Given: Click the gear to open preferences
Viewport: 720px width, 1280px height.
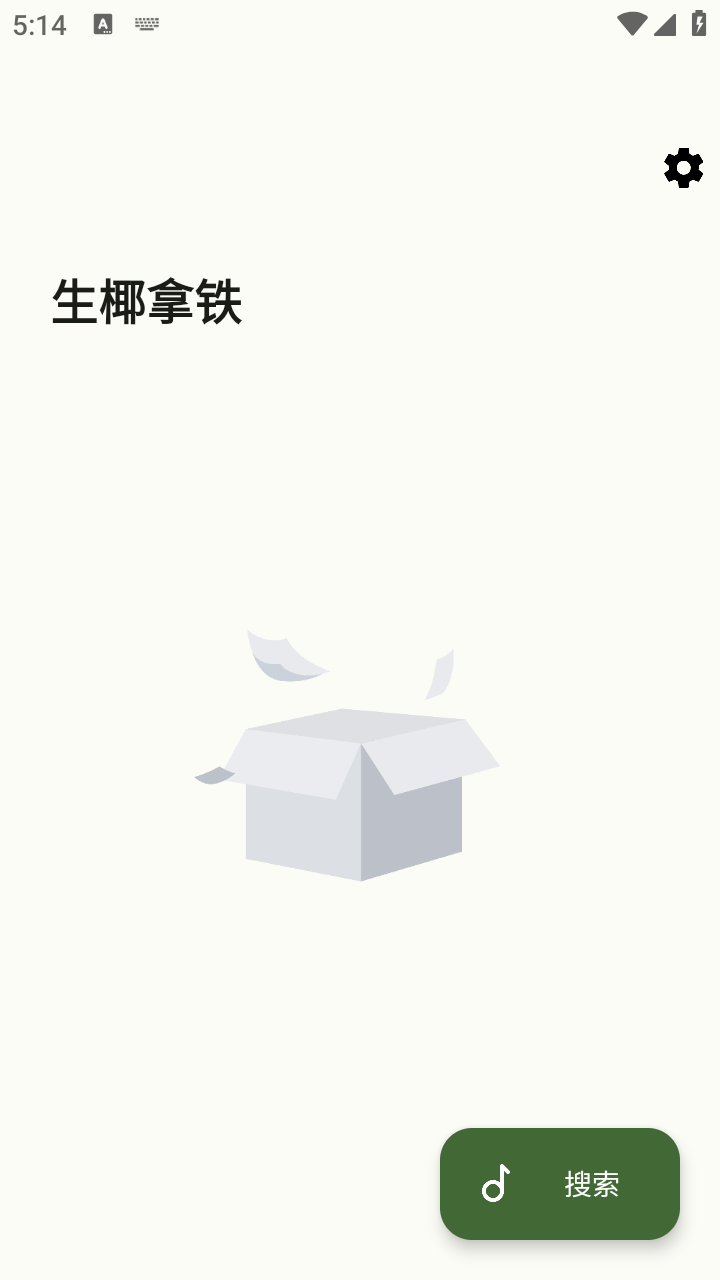Looking at the screenshot, I should (683, 167).
